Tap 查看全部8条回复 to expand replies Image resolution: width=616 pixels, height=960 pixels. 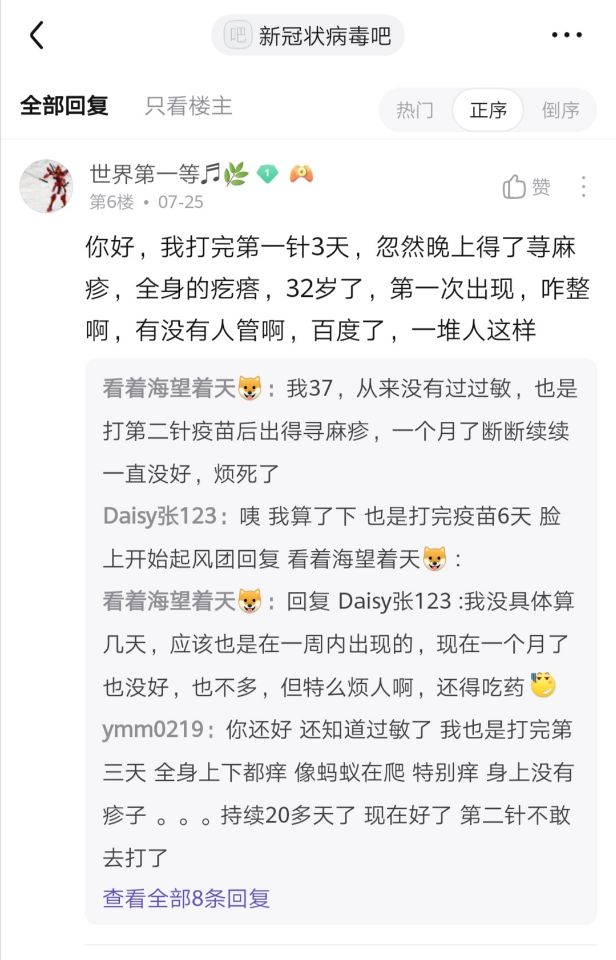click(x=186, y=898)
